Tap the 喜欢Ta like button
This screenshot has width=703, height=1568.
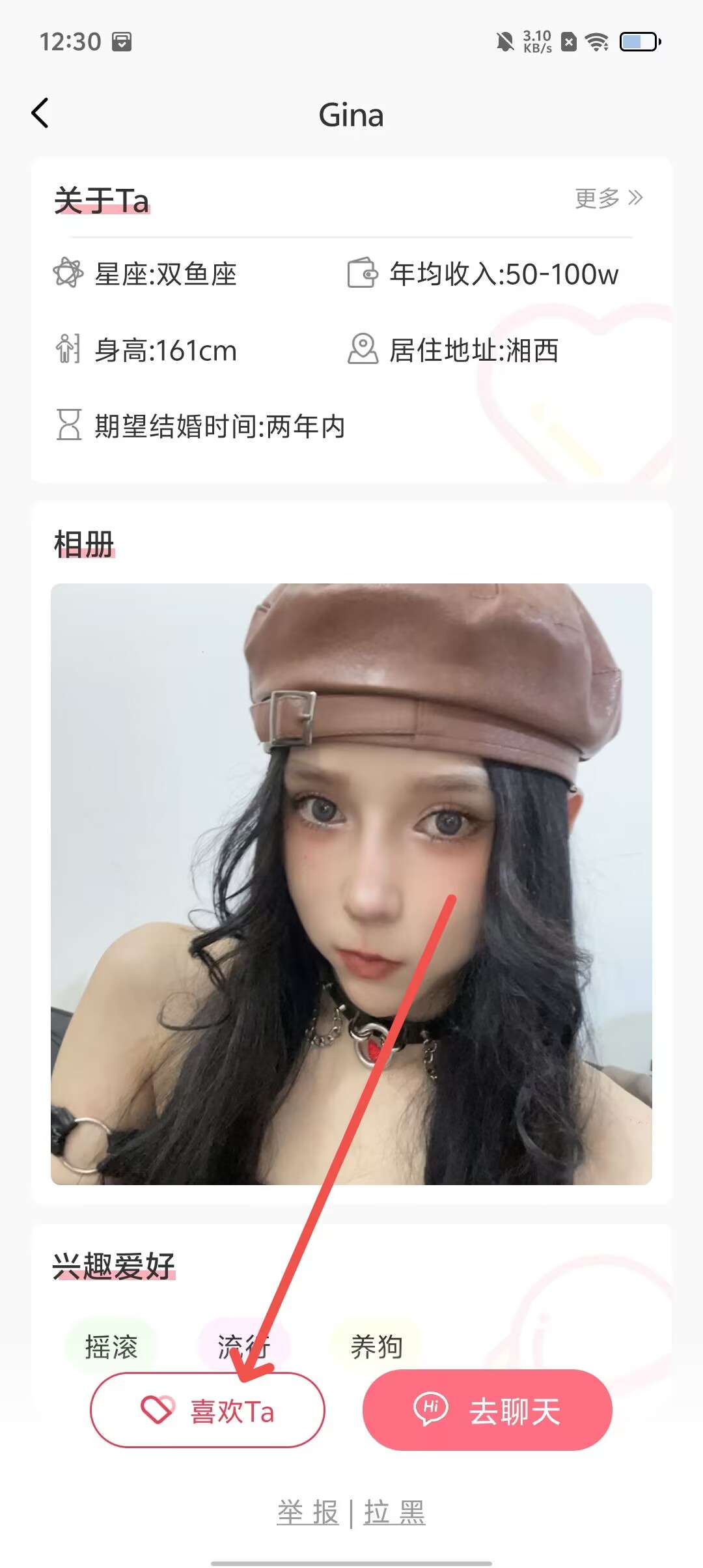coord(207,1410)
